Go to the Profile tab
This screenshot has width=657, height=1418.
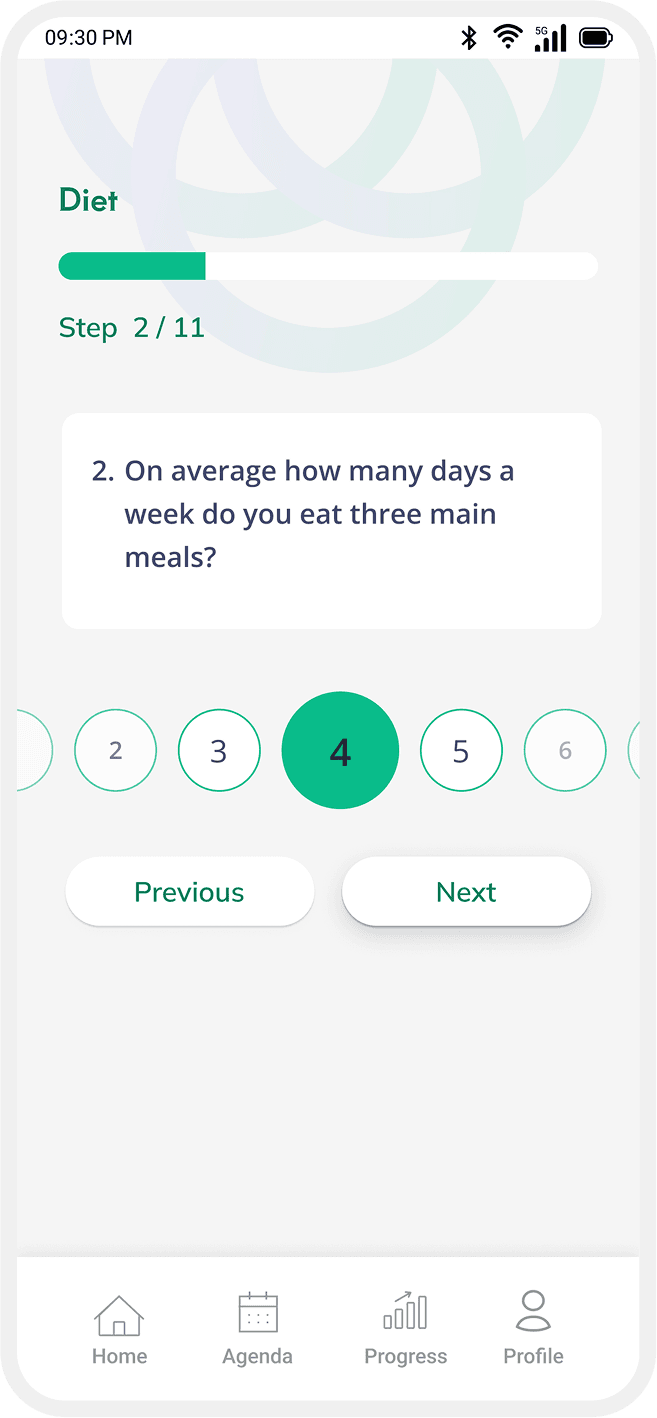(x=534, y=1329)
